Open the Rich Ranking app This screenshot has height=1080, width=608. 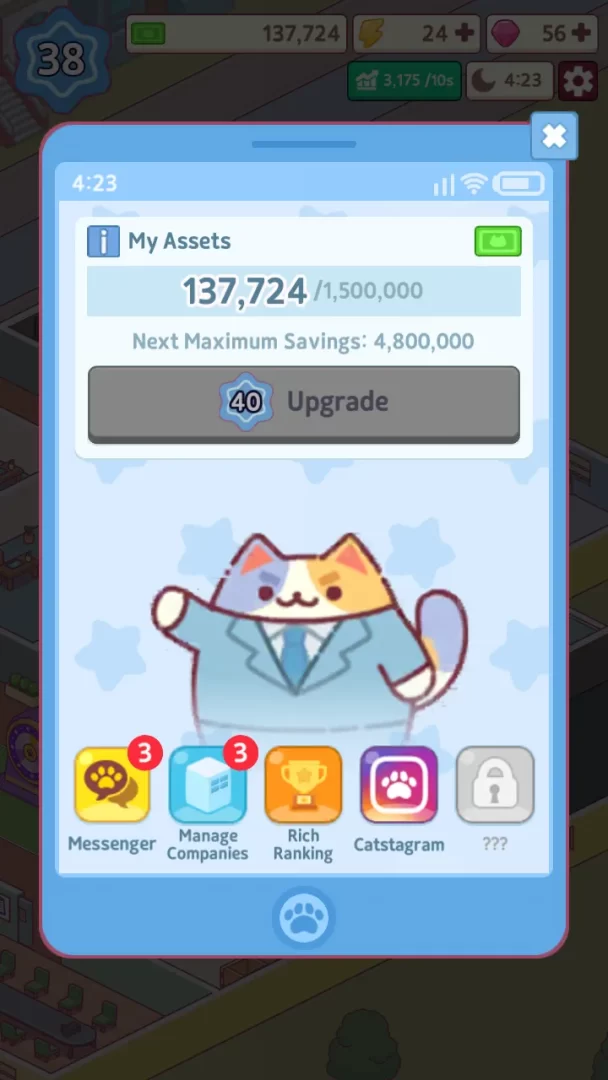pyautogui.click(x=303, y=786)
